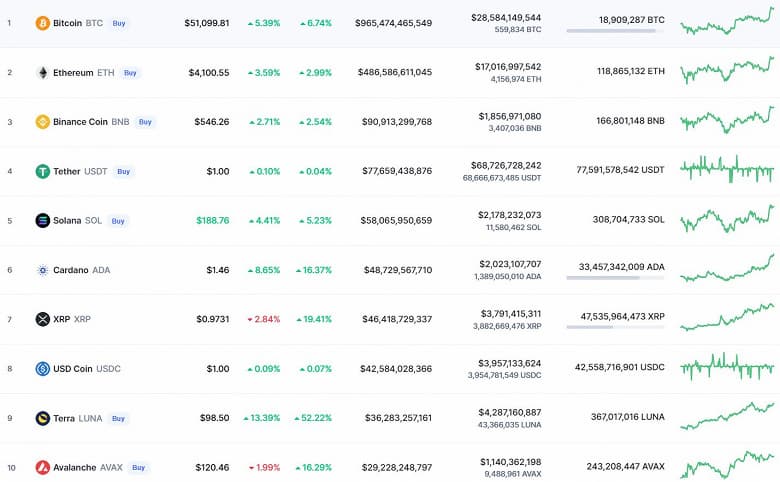Image resolution: width=780 pixels, height=482 pixels.
Task: Buy Ethereum using its Buy button
Action: tap(131, 73)
